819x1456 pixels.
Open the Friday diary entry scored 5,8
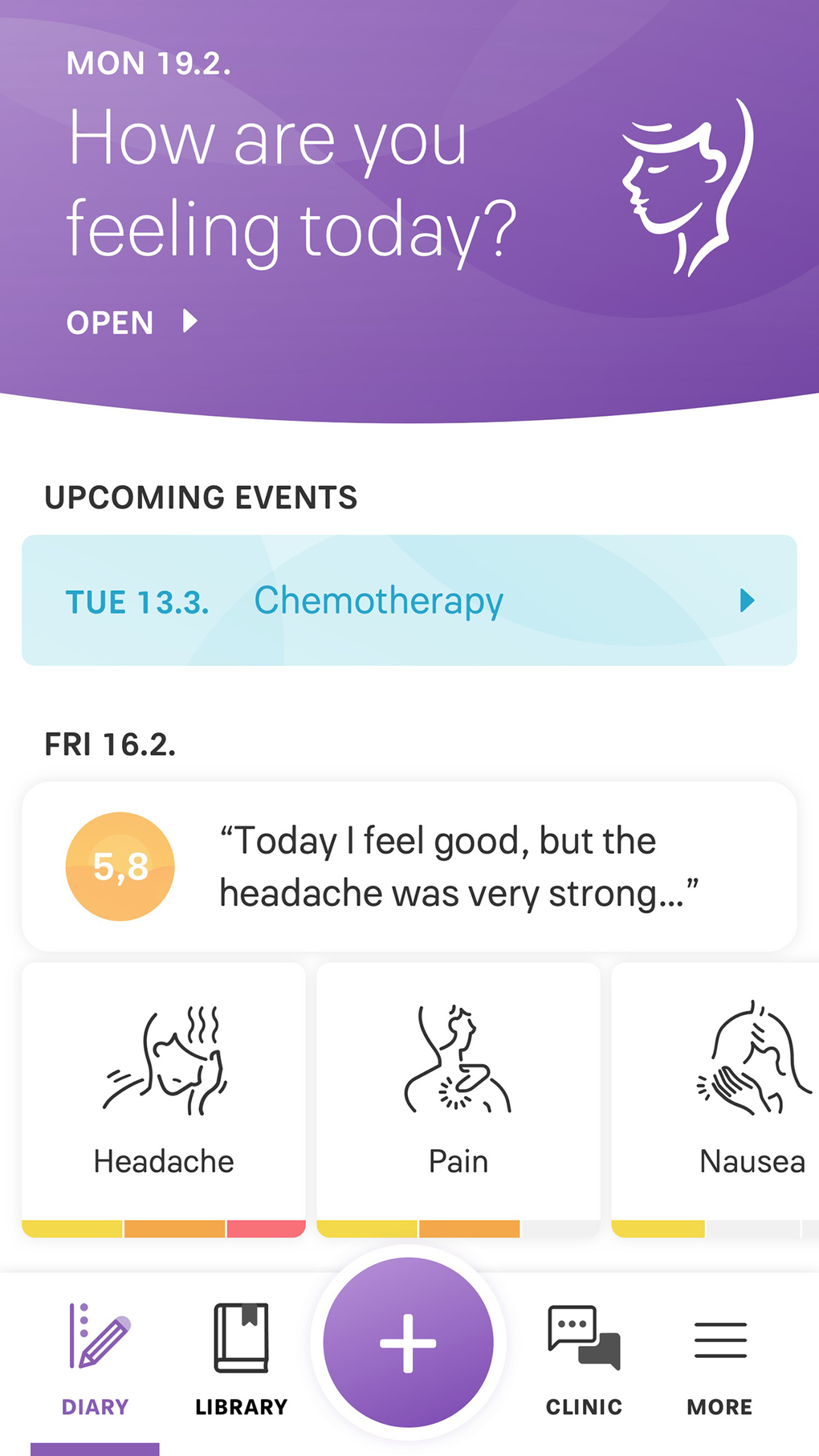(x=409, y=867)
